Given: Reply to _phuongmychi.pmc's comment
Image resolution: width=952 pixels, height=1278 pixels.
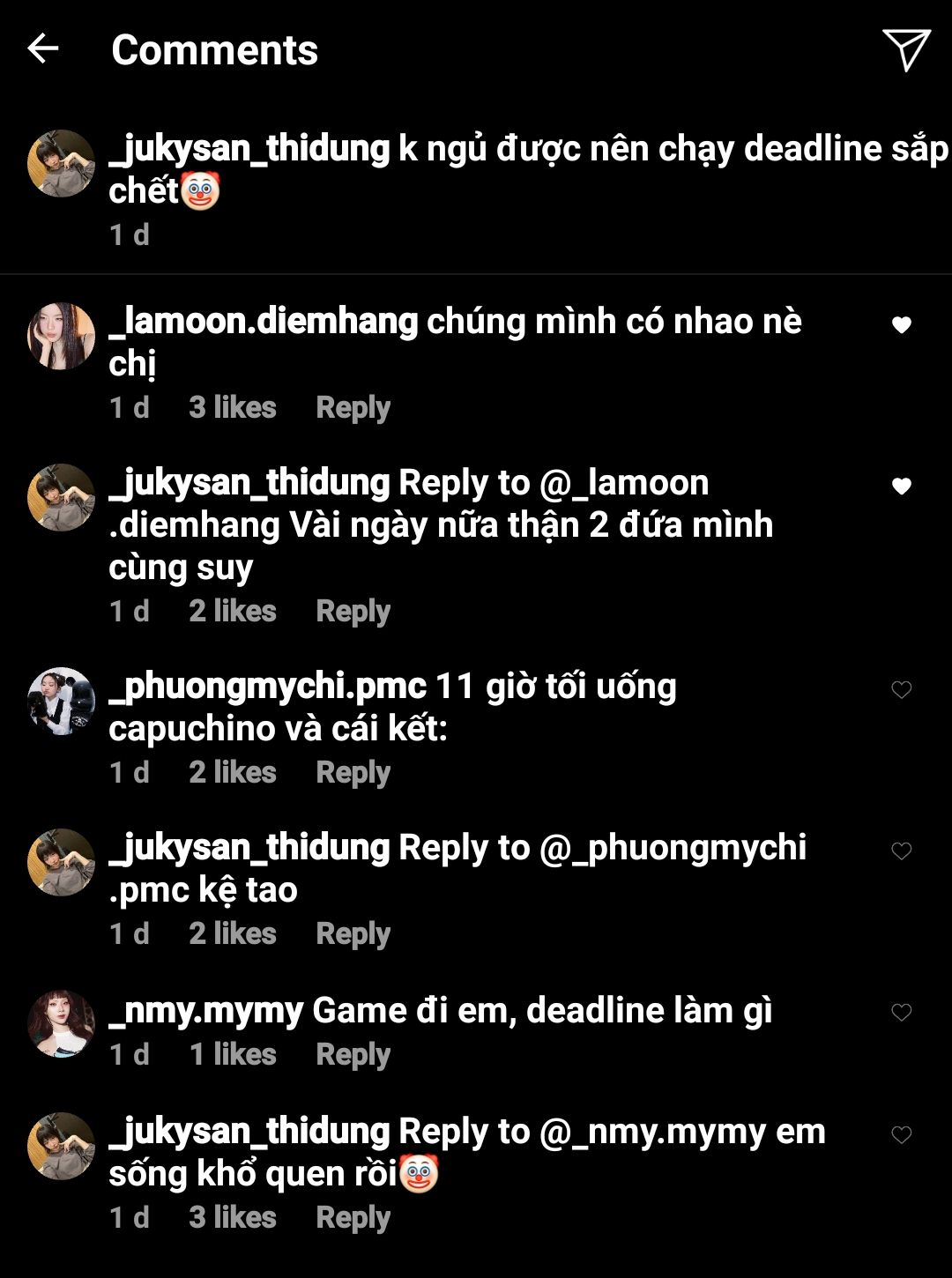Looking at the screenshot, I should [353, 773].
